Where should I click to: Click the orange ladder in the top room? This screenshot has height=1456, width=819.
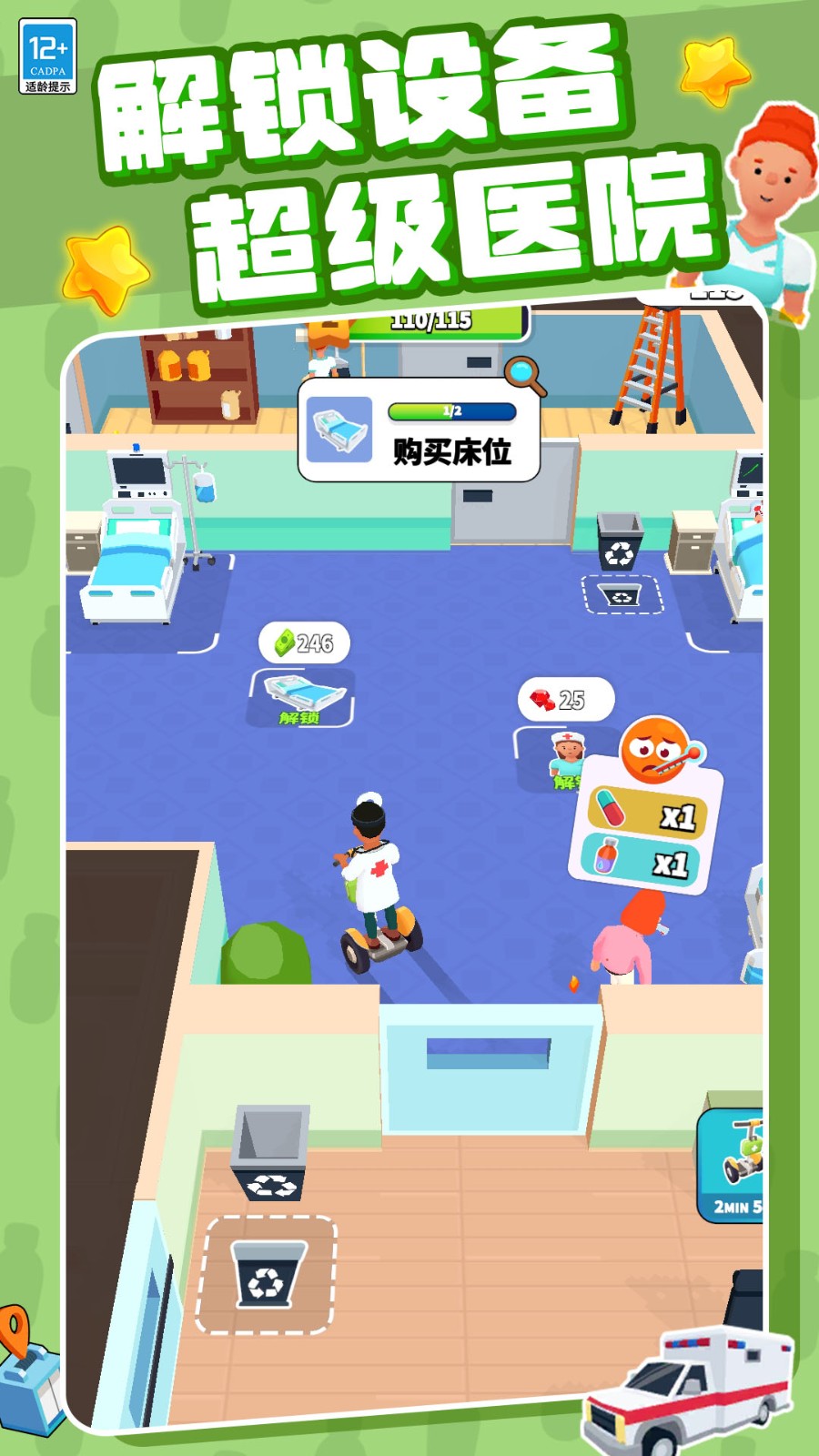point(652,364)
